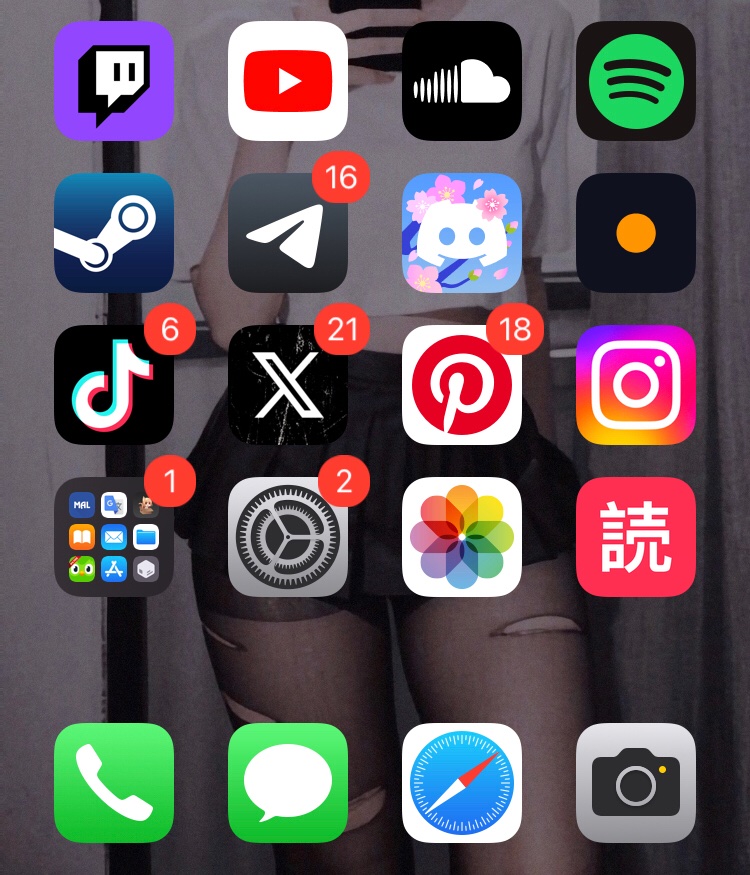Viewport: 750px width, 875px height.
Task: Launch the YouTube app
Action: pos(288,81)
